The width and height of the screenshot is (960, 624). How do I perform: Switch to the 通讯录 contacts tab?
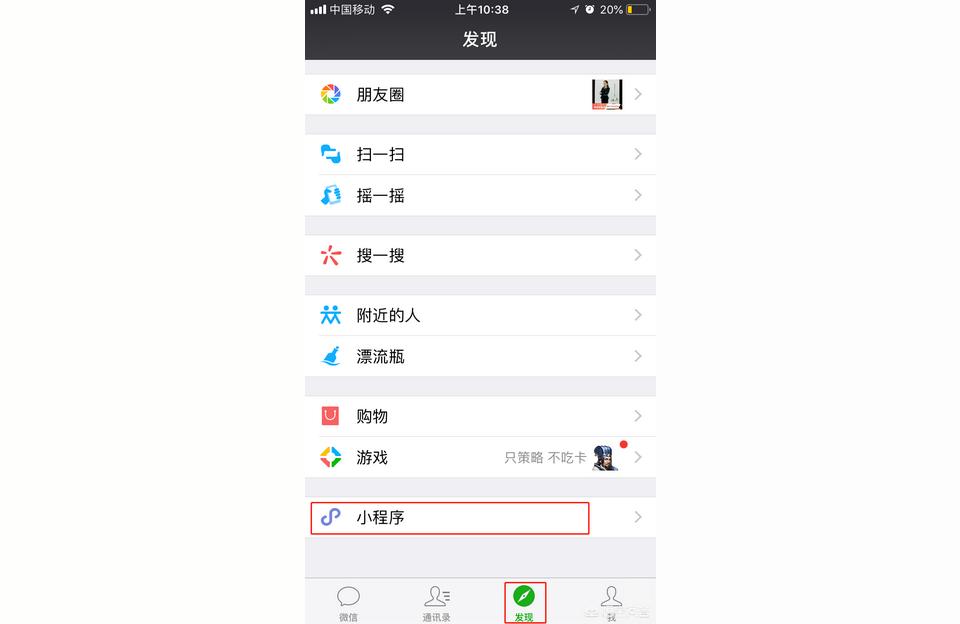(x=436, y=603)
